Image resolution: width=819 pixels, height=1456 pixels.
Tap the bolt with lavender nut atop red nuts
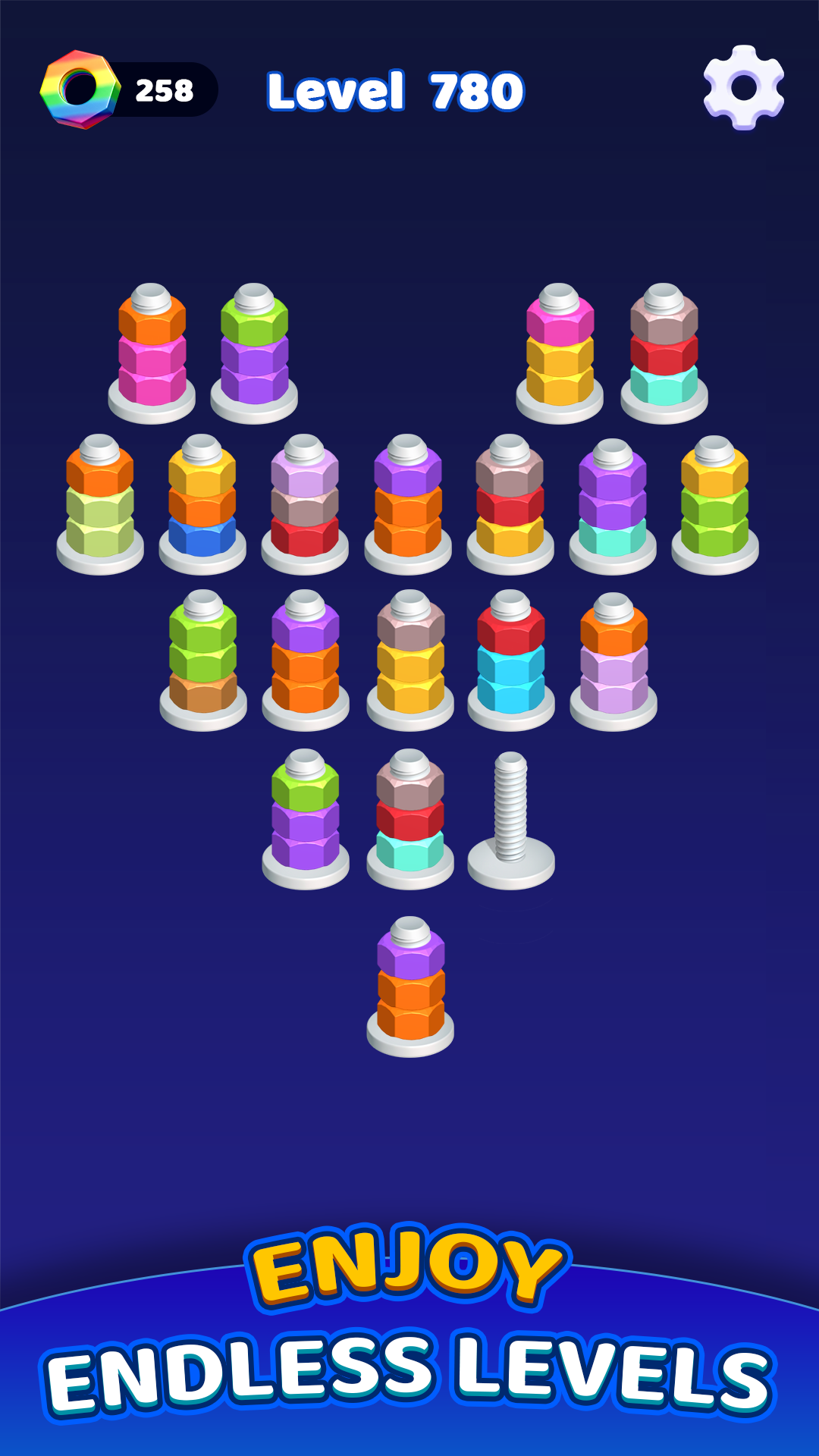pyautogui.click(x=305, y=500)
